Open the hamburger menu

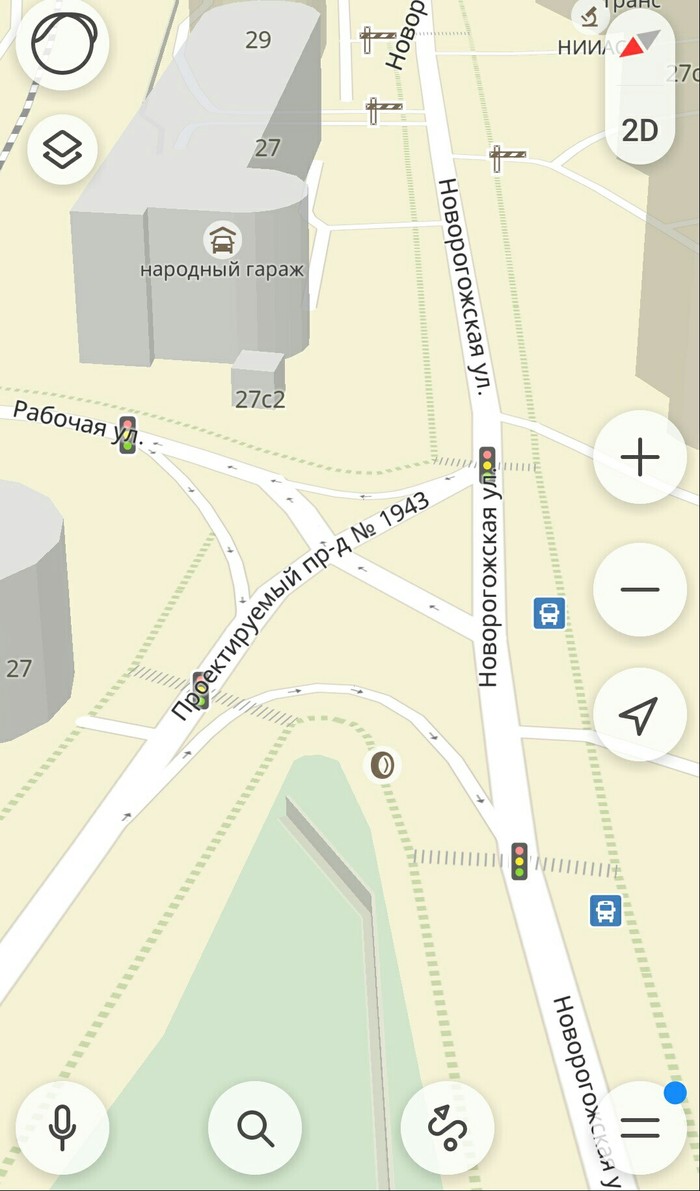(x=640, y=1128)
